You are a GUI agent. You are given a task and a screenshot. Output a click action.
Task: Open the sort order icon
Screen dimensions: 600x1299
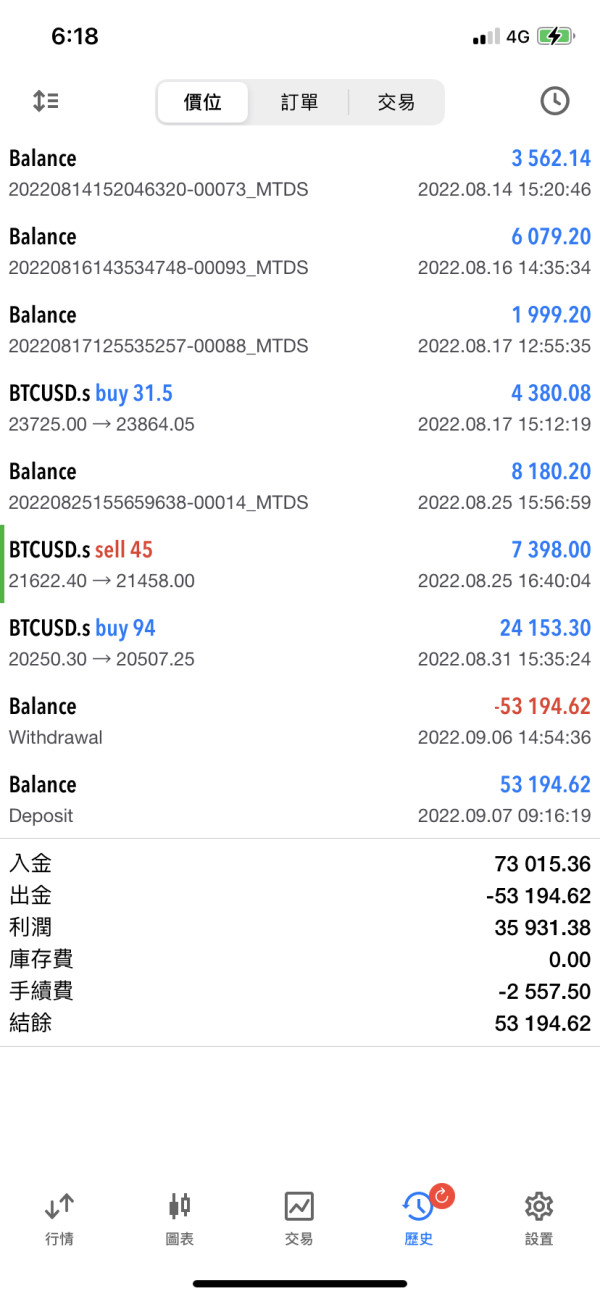coord(46,101)
